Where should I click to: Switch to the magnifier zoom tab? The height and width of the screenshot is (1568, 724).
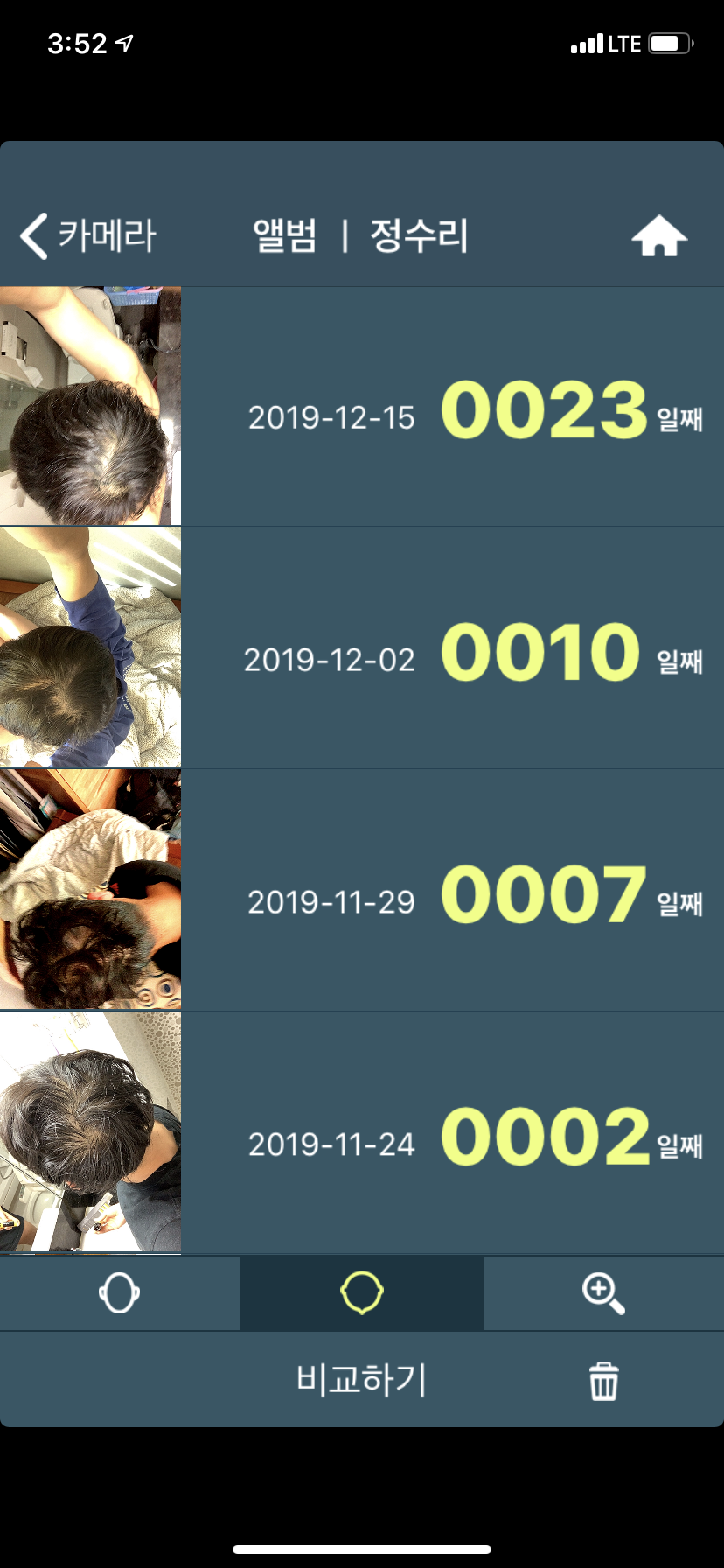click(x=604, y=1293)
